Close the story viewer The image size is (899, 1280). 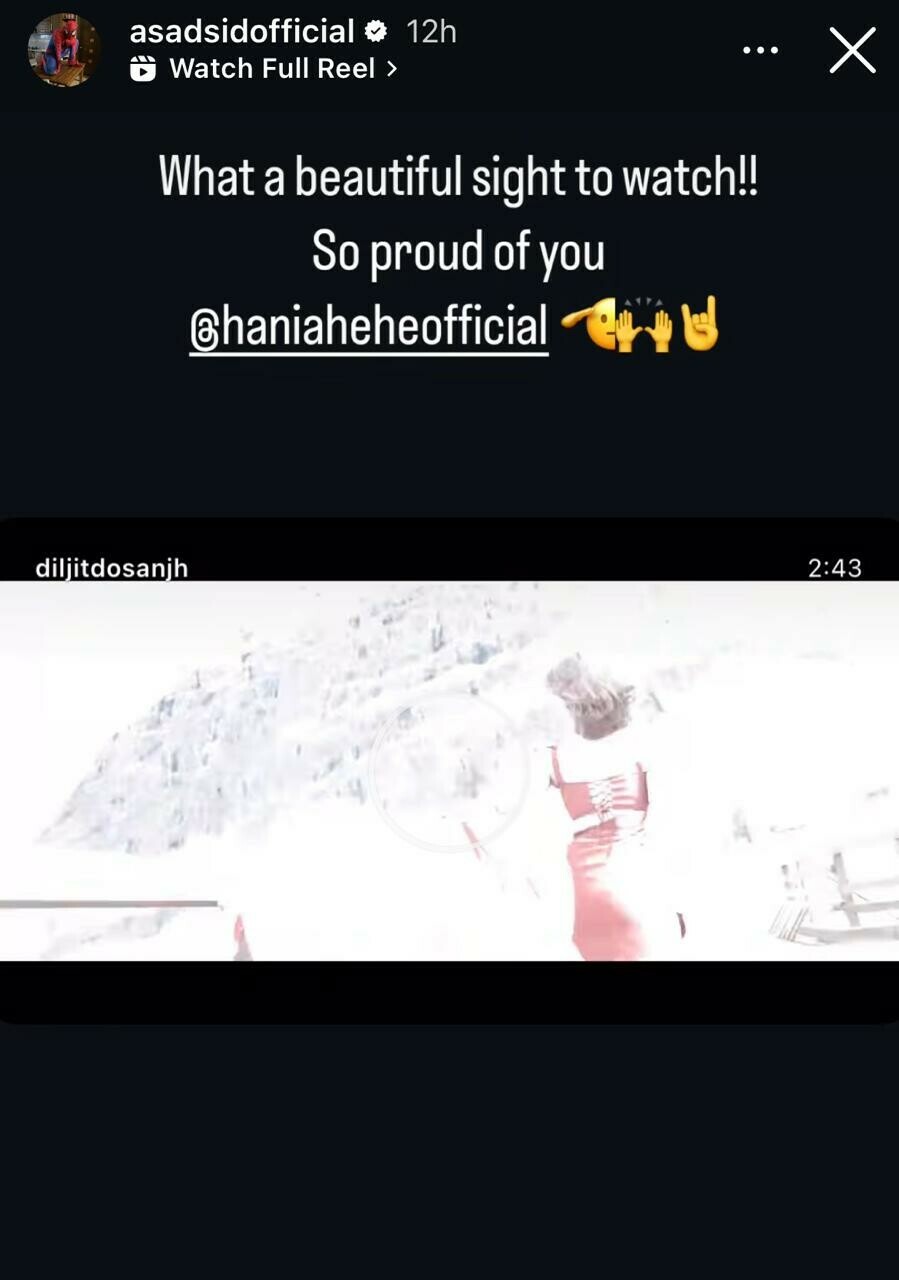[852, 50]
